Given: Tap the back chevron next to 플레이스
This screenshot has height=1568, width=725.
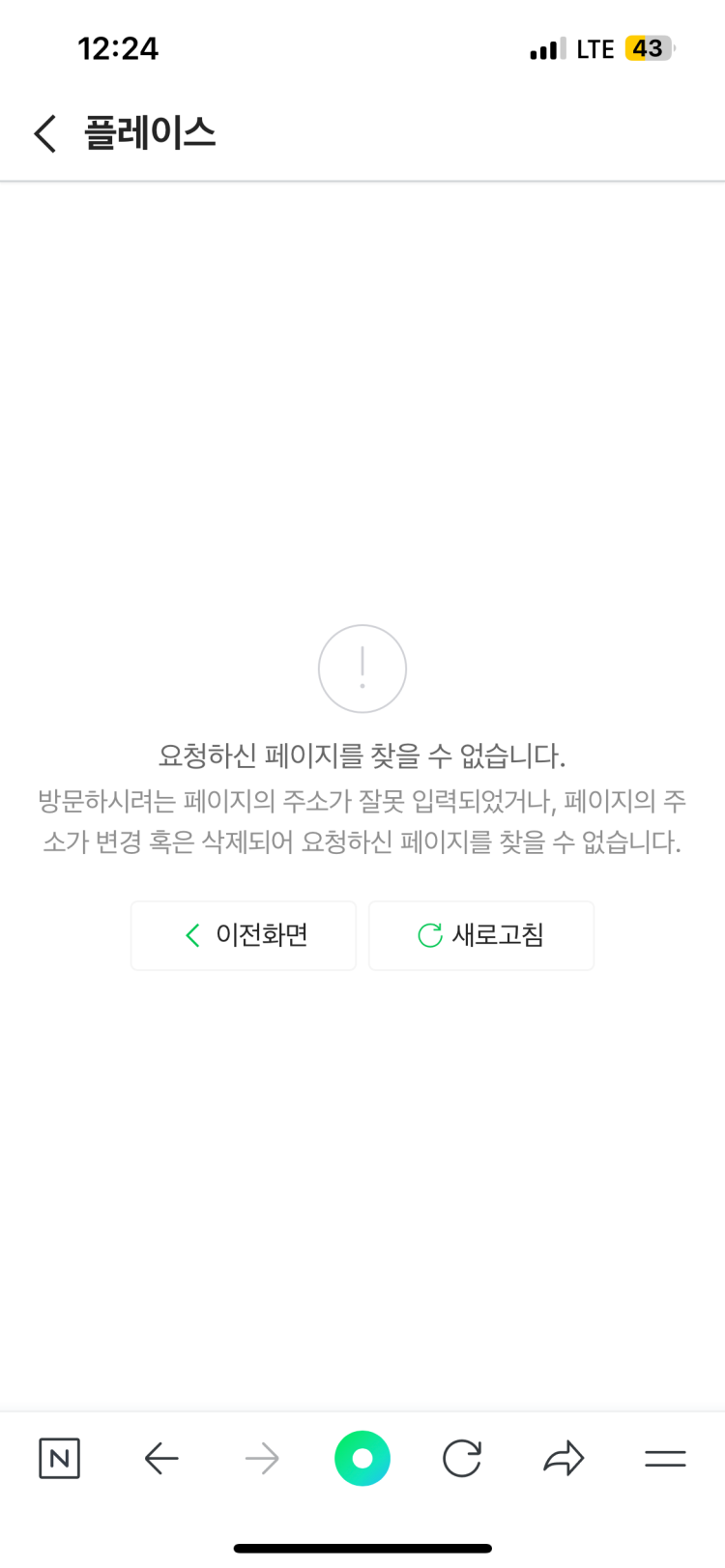Looking at the screenshot, I should click(44, 133).
